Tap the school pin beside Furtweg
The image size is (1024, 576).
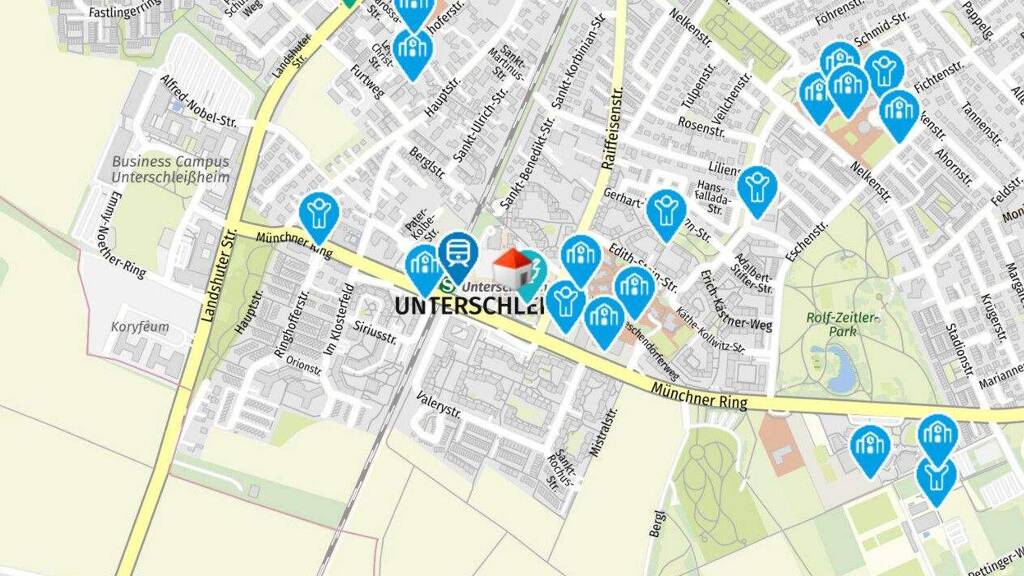coord(411,50)
